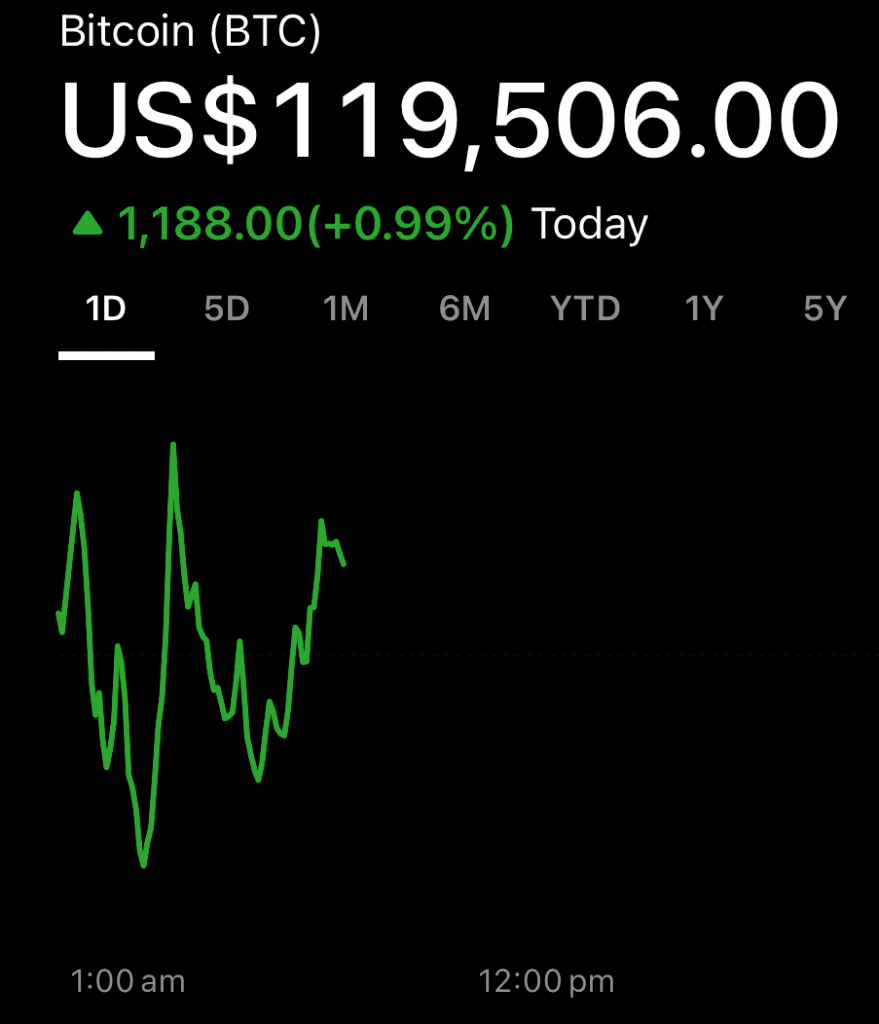Choose the 1Y time range
The image size is (879, 1024).
tap(703, 310)
